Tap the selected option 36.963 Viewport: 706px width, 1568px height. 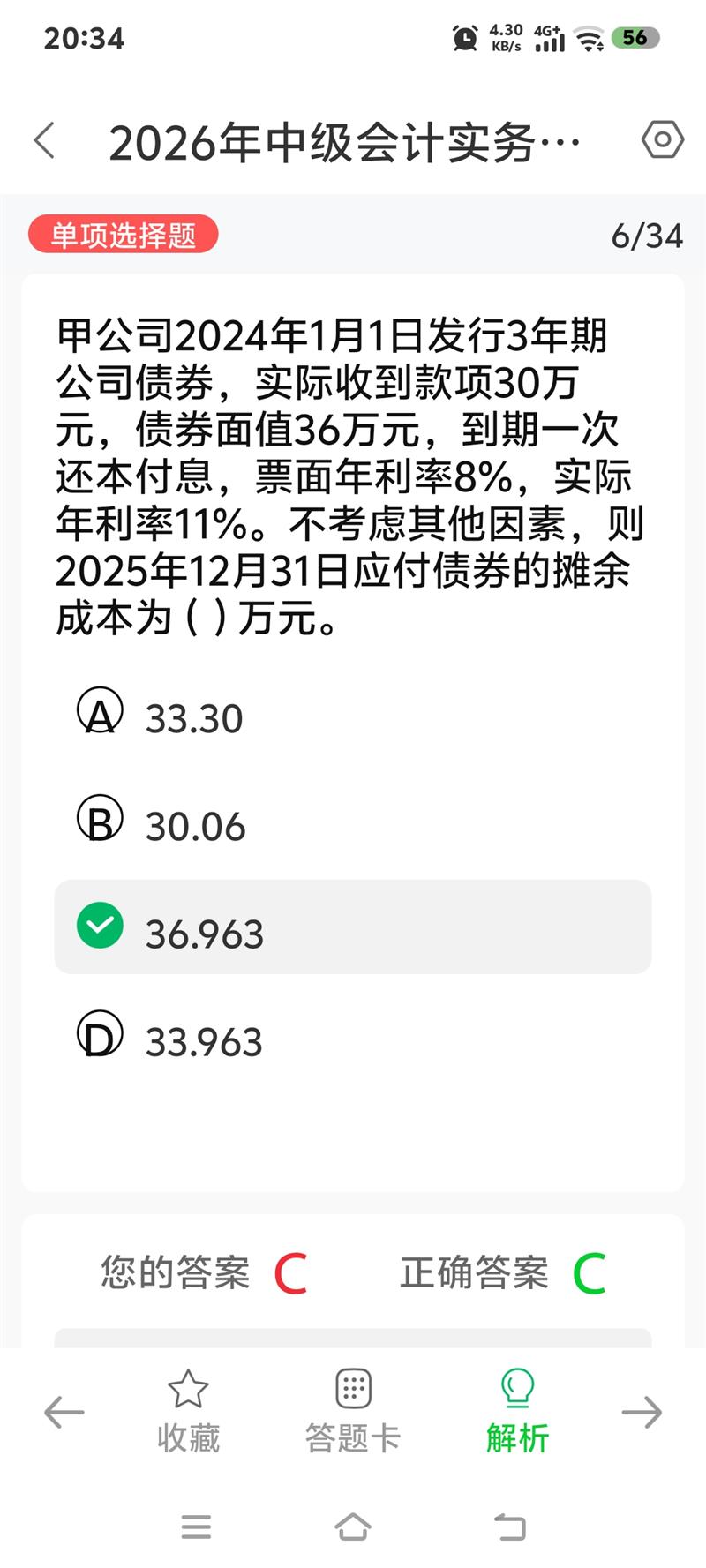point(353,927)
